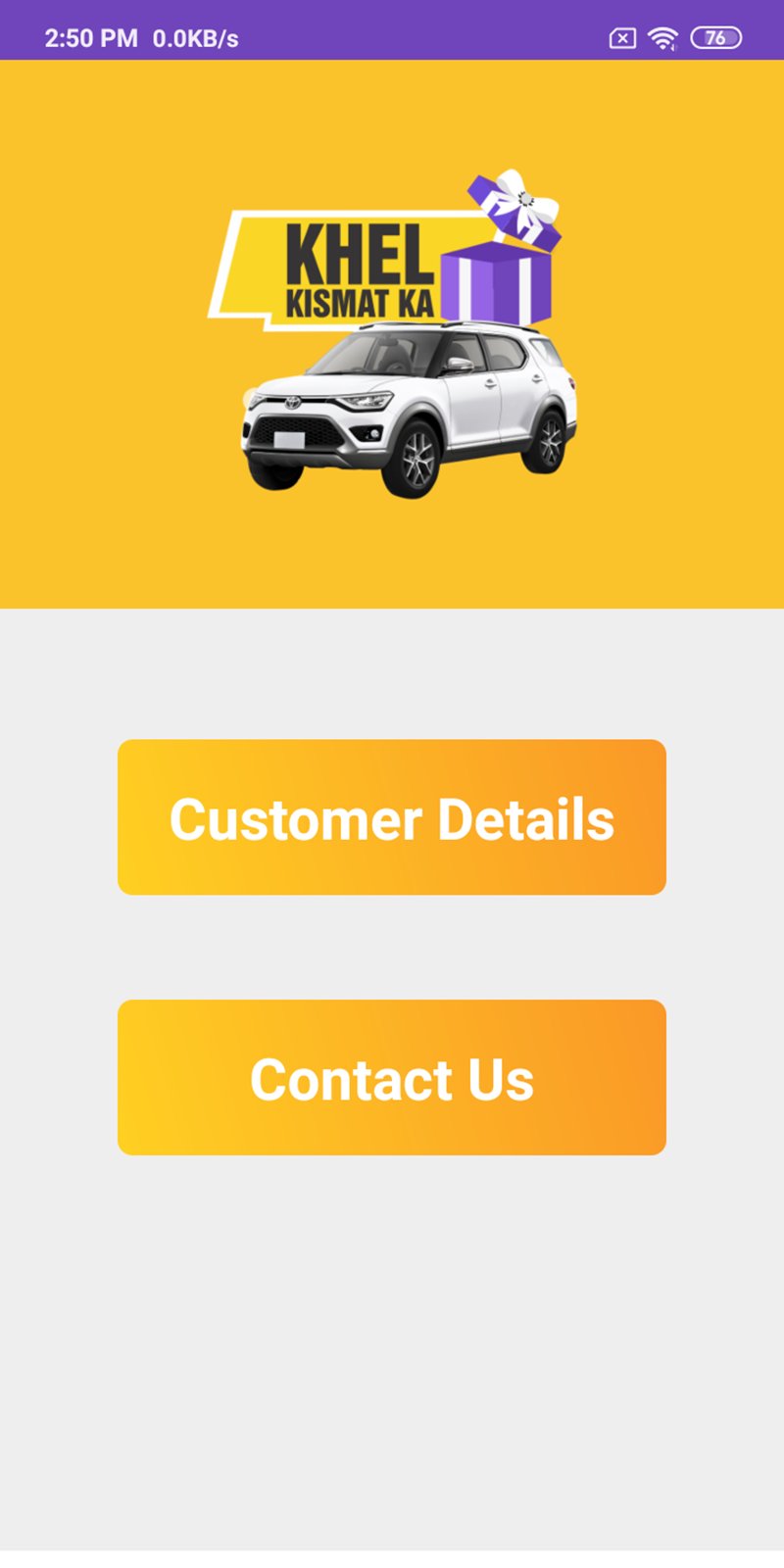
Task: Tap the 0.0KB/s data speed indicator
Action: 192,37
